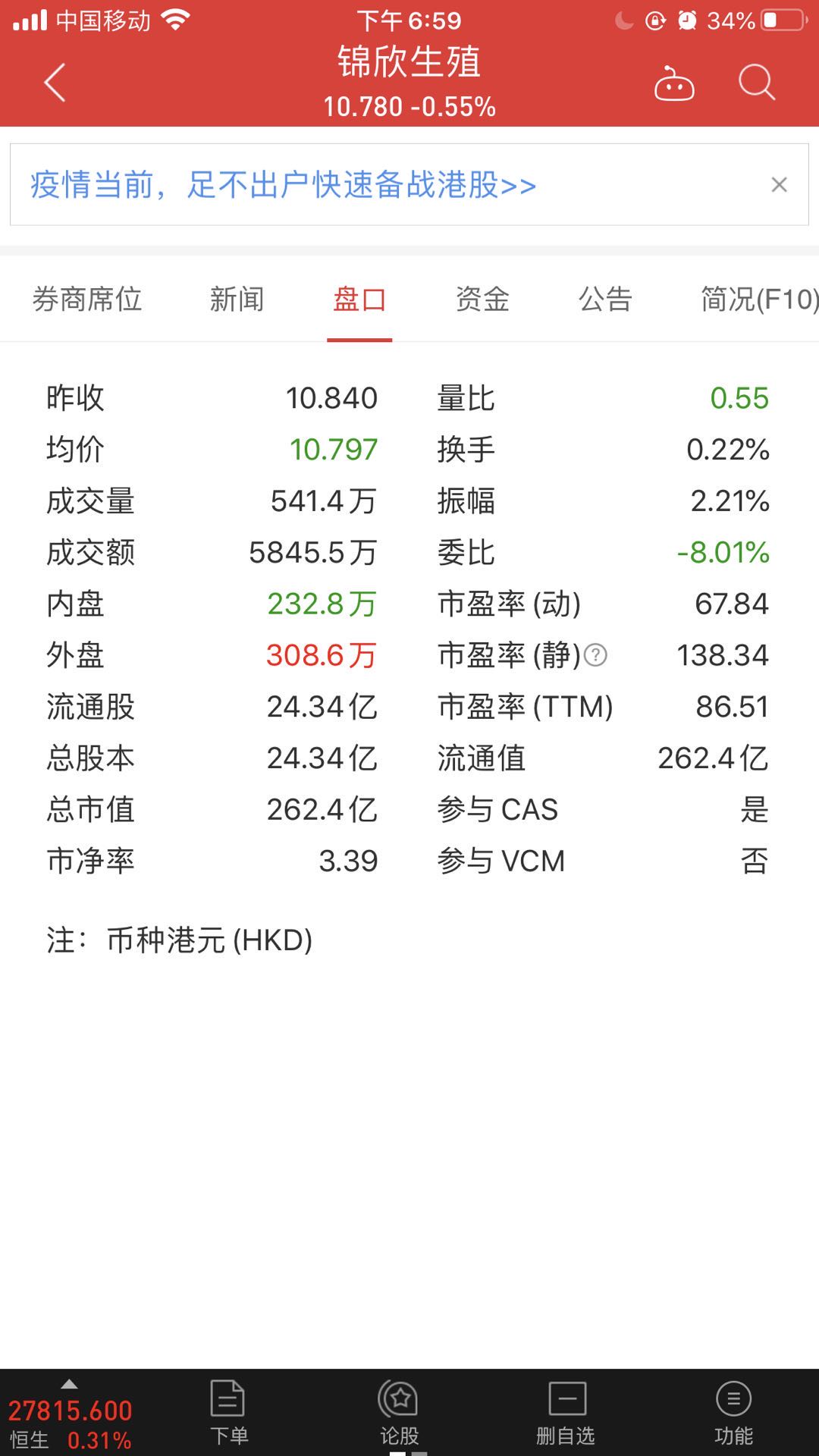Open the stock search icon

tap(755, 83)
